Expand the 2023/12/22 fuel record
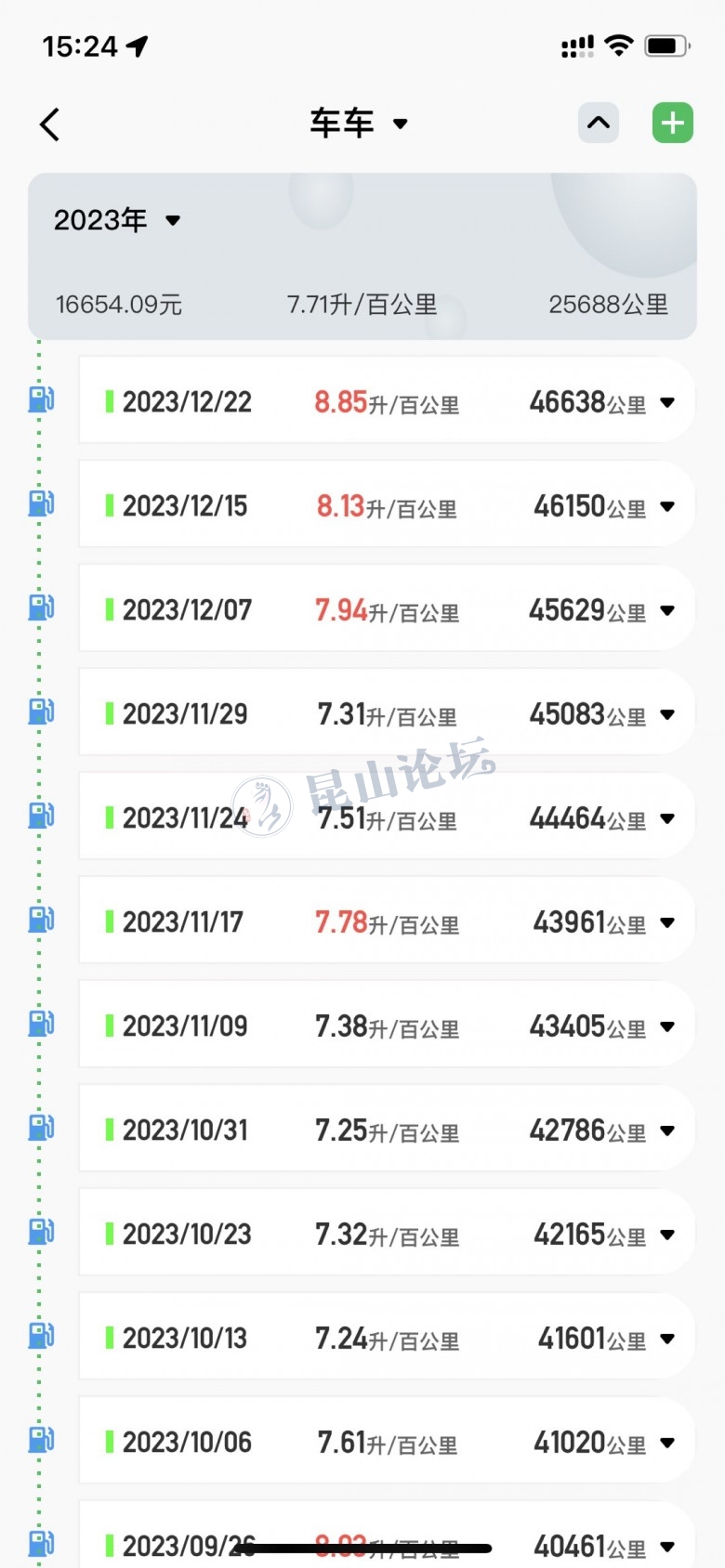725x1568 pixels. pos(667,403)
